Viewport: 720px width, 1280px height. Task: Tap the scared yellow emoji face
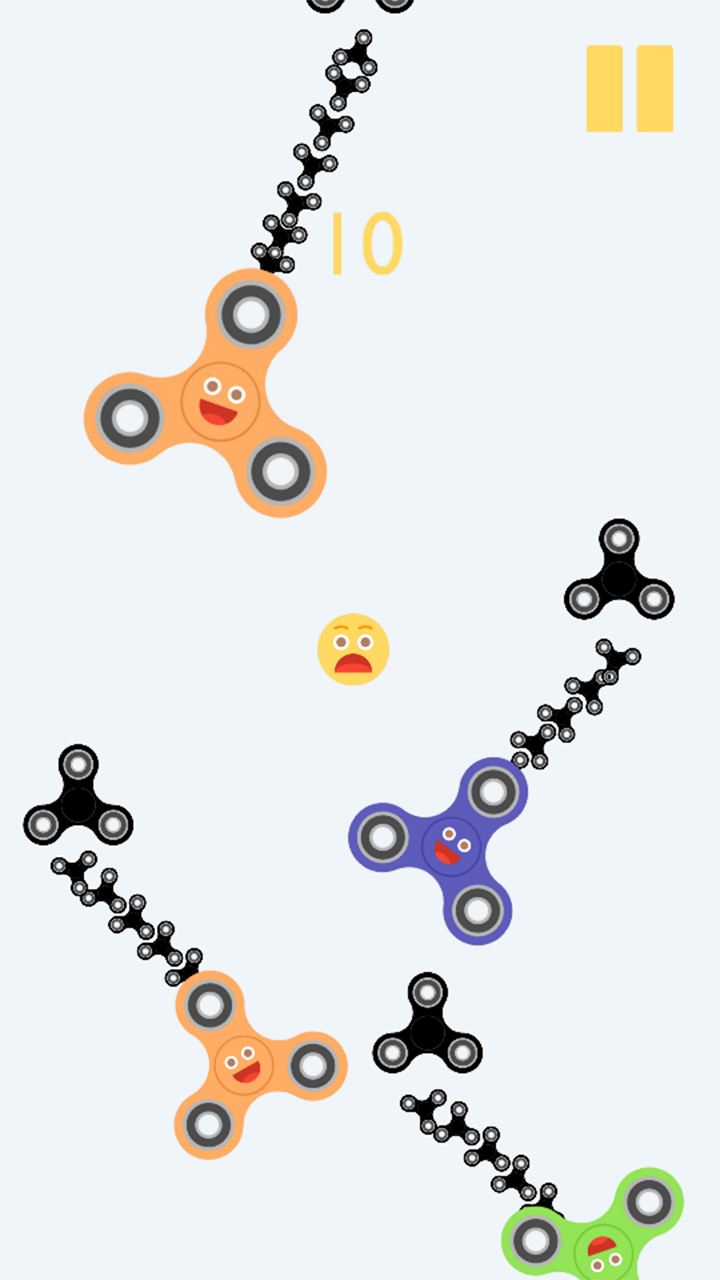pos(355,650)
